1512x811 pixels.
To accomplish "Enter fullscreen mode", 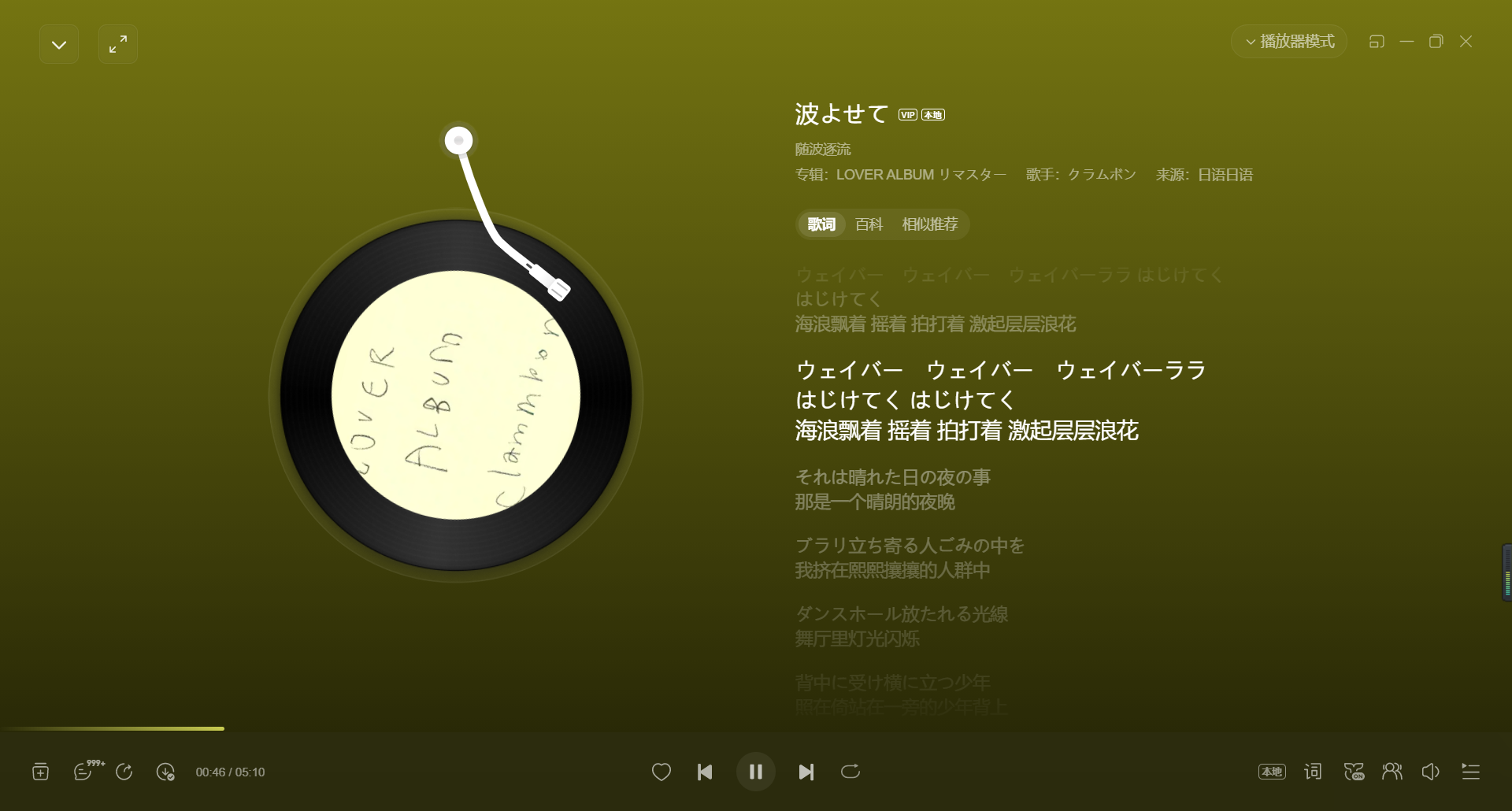I will pos(118,44).
